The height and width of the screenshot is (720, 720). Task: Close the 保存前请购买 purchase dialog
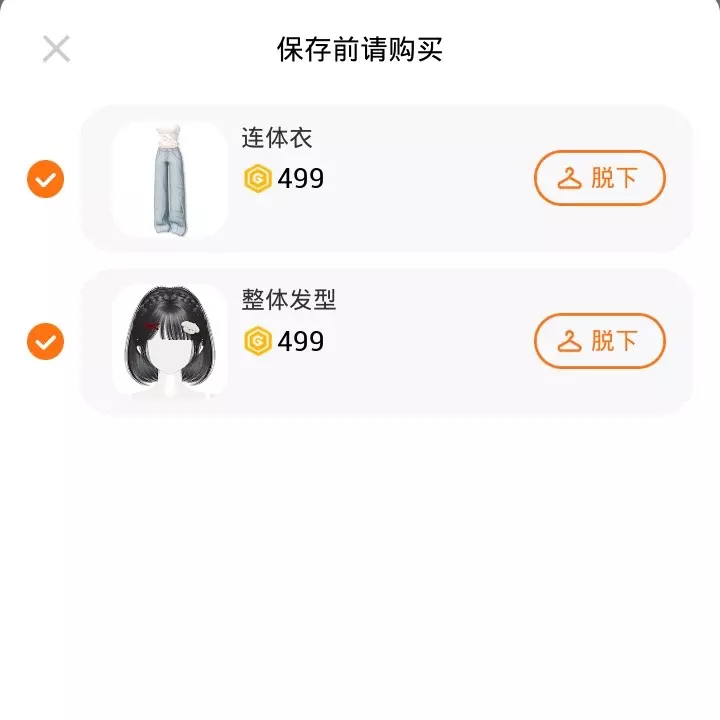(x=56, y=49)
